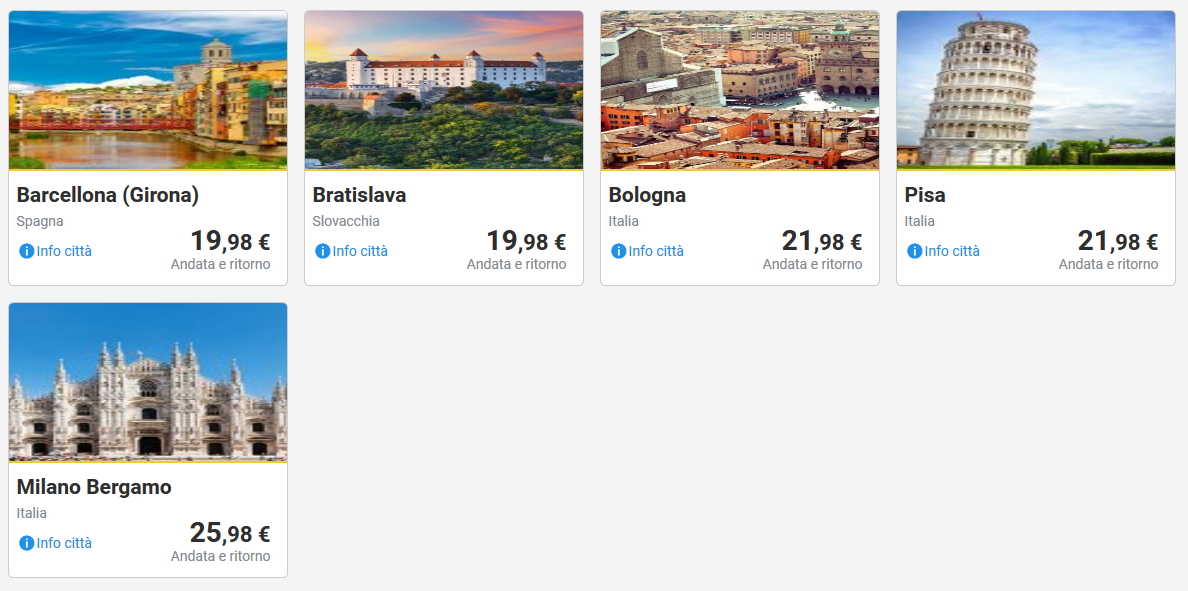Check Info città for Milano Bergamo
The image size is (1188, 591).
coord(56,543)
